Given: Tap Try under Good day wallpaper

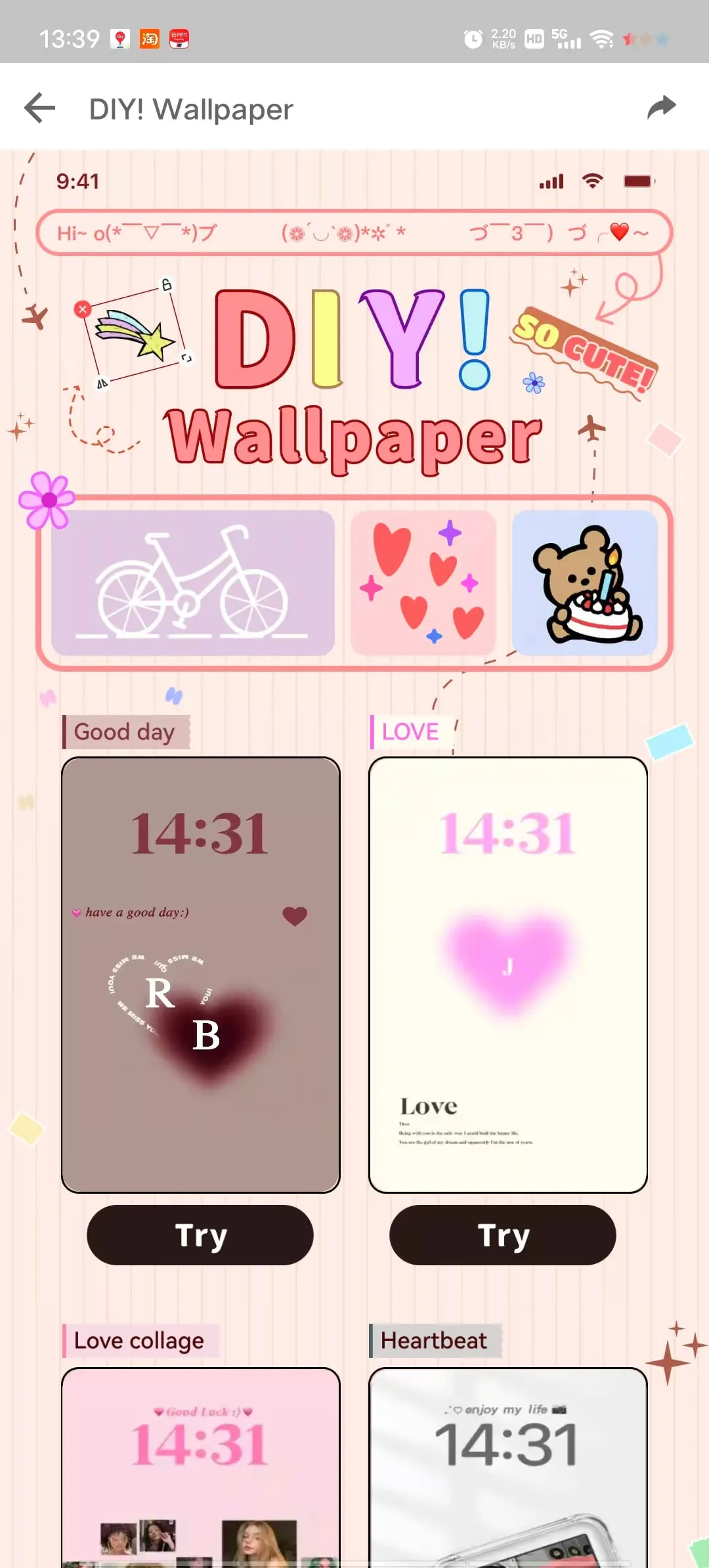Looking at the screenshot, I should [200, 1234].
